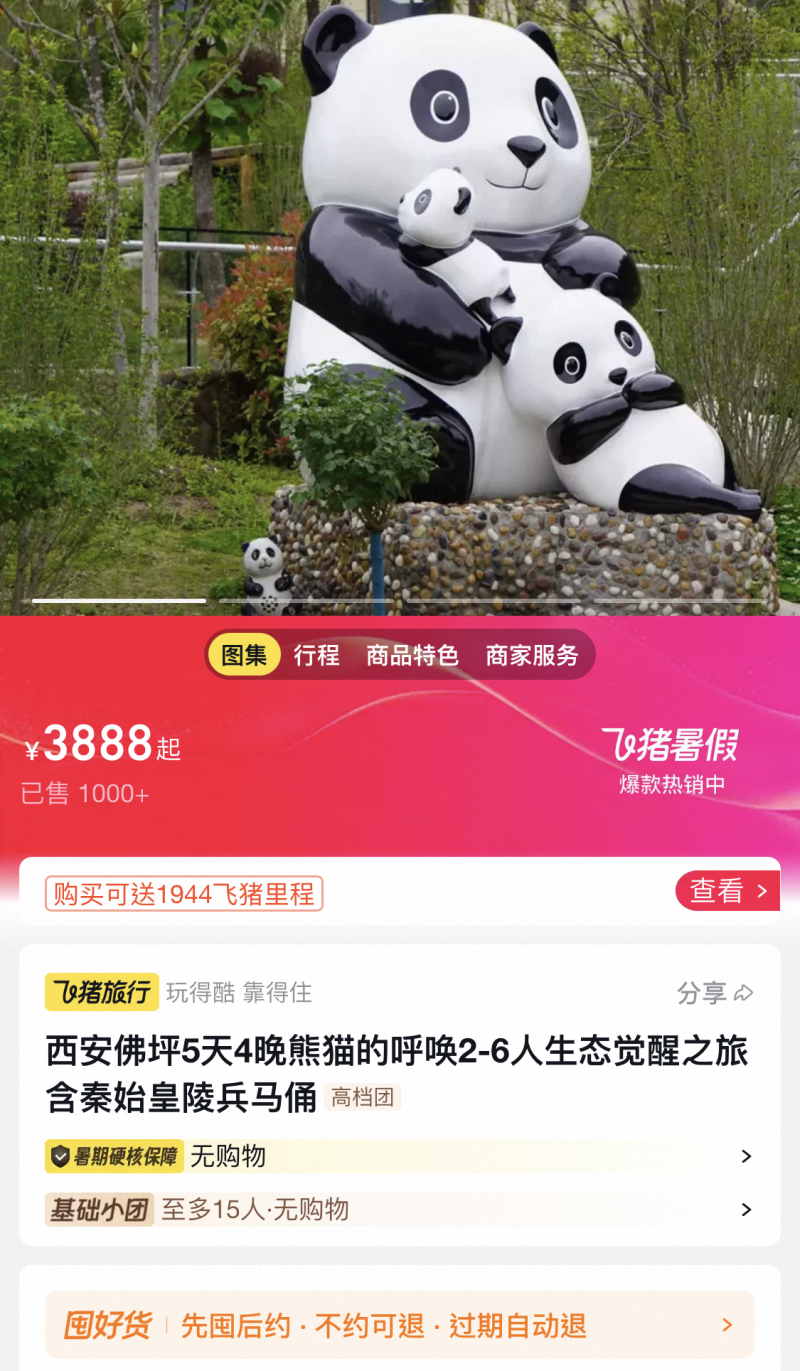Open the panda statue gallery image
Screen dimensions: 800x1371
click(x=400, y=300)
